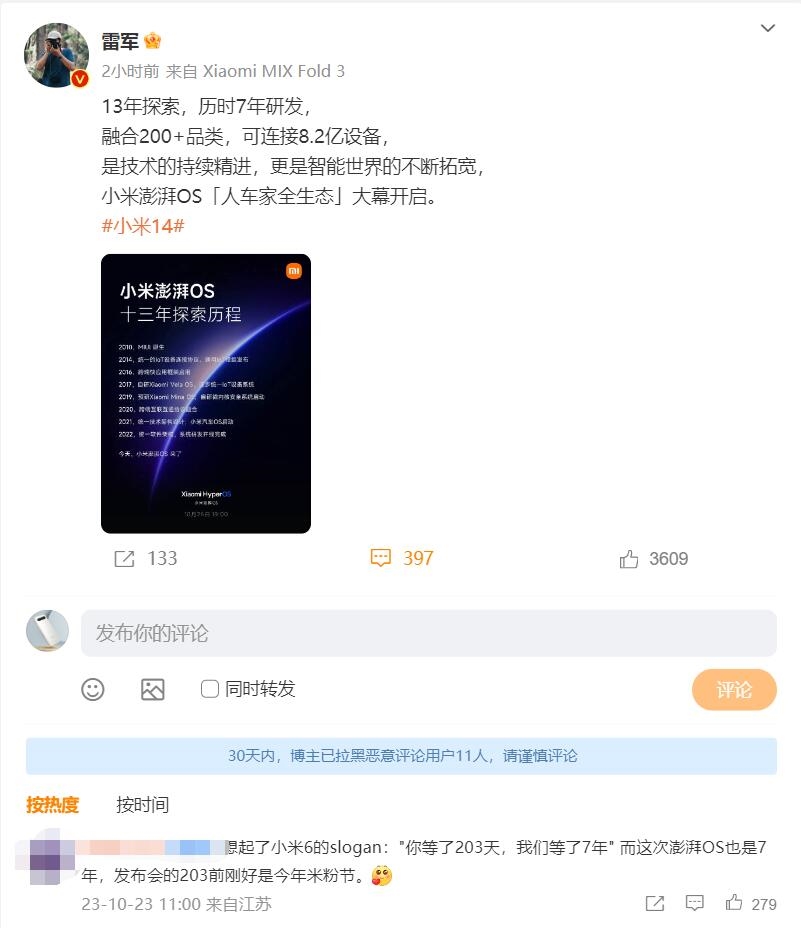The height and width of the screenshot is (928, 801).
Task: Expand the post options chevron
Action: (767, 29)
